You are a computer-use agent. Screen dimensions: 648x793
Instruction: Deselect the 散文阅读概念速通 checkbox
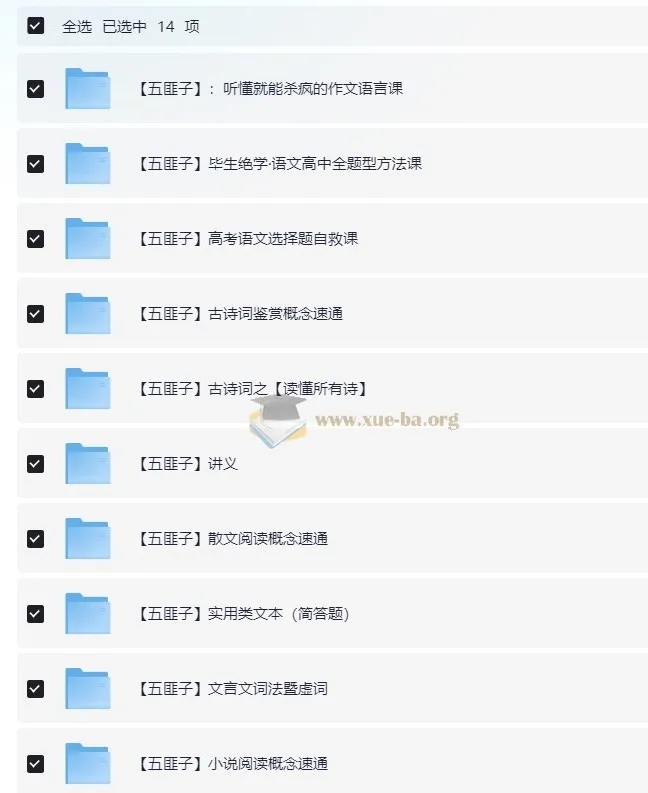pos(36,539)
